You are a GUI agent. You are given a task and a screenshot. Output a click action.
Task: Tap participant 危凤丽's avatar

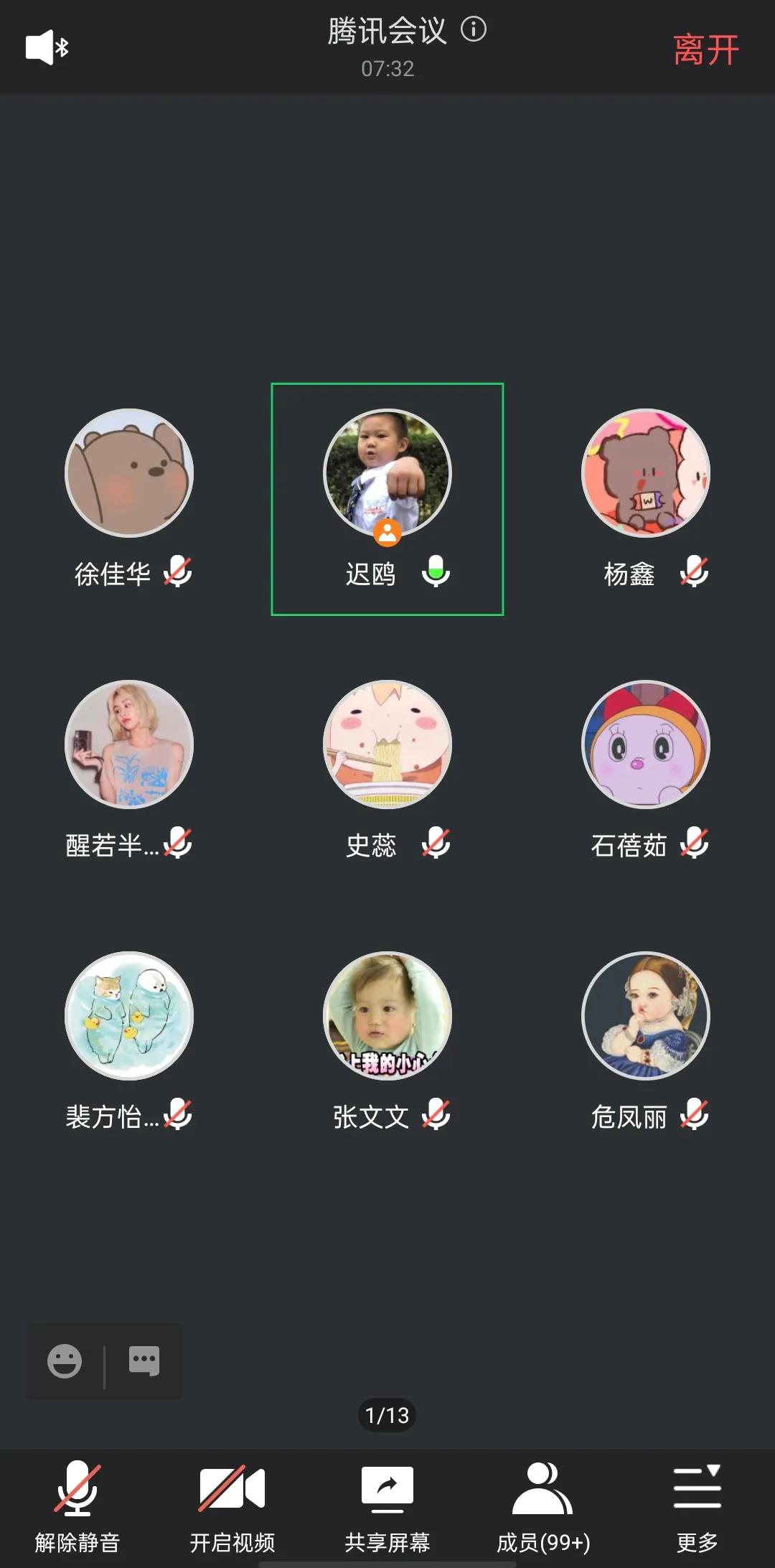coord(646,1016)
